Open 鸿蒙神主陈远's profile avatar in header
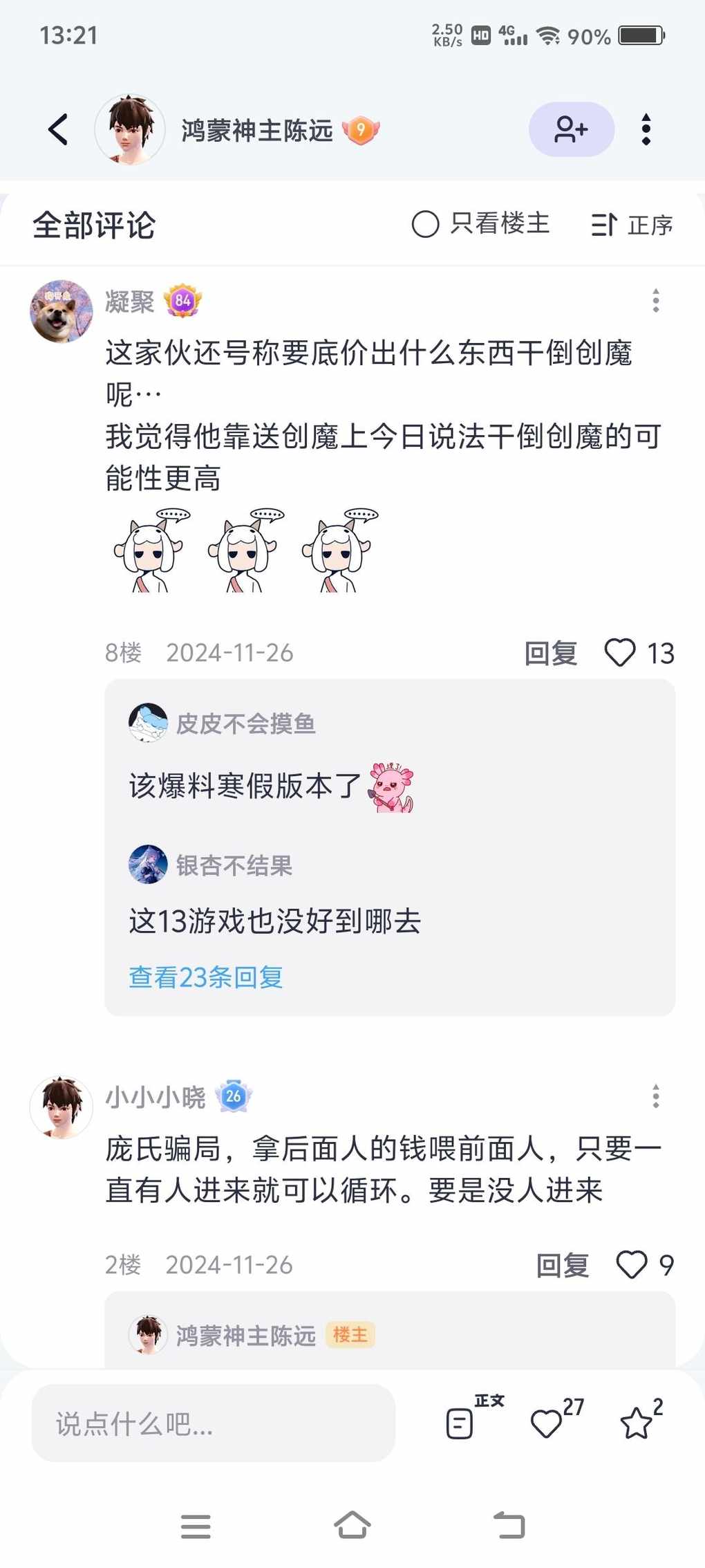705x1568 pixels. click(129, 129)
